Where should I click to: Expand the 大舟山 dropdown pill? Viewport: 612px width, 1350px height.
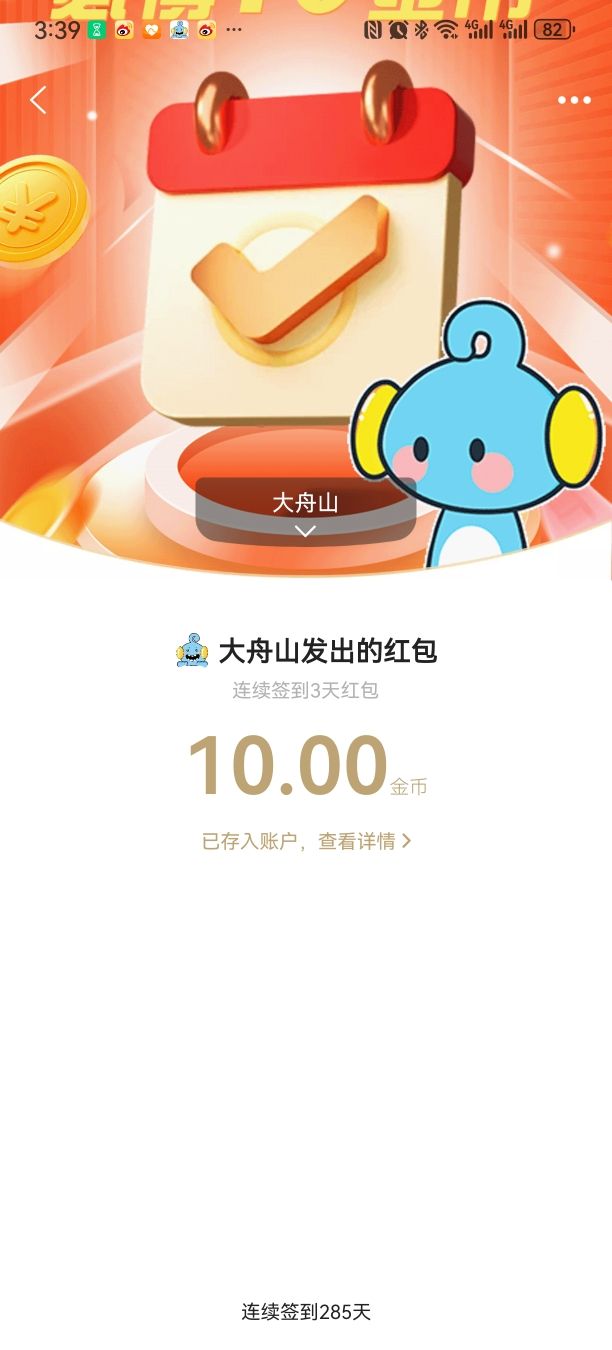(305, 511)
